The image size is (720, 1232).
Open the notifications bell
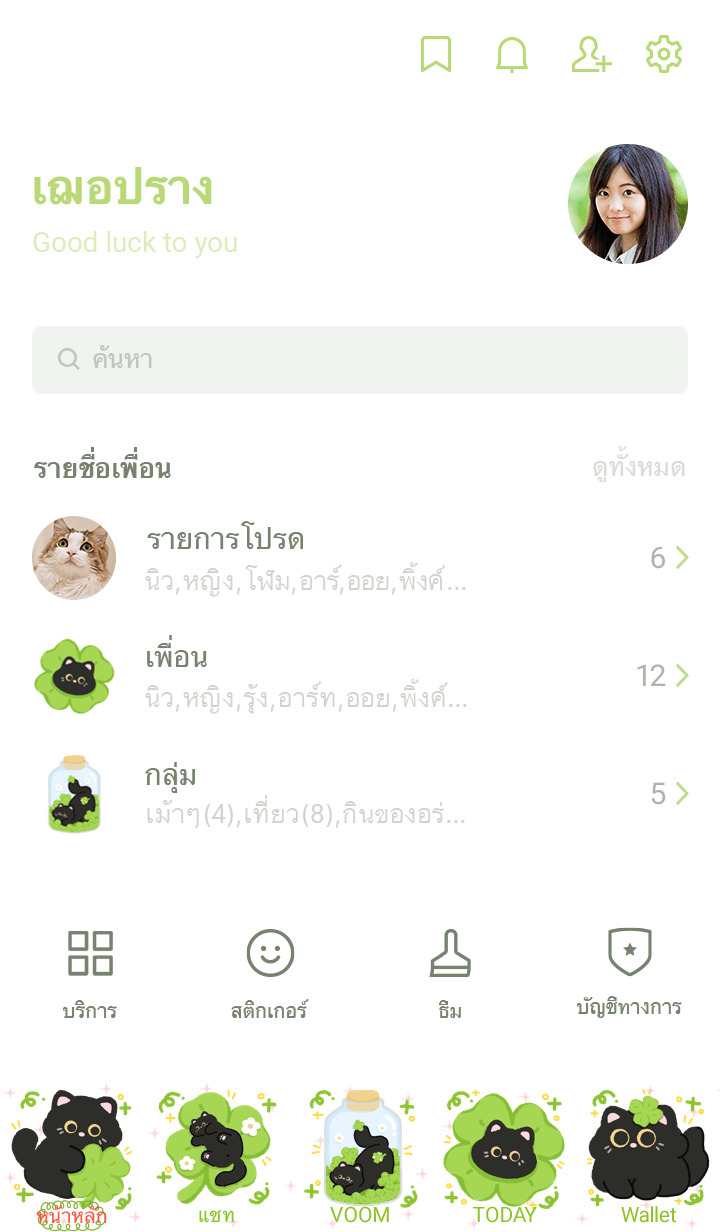[x=512, y=54]
